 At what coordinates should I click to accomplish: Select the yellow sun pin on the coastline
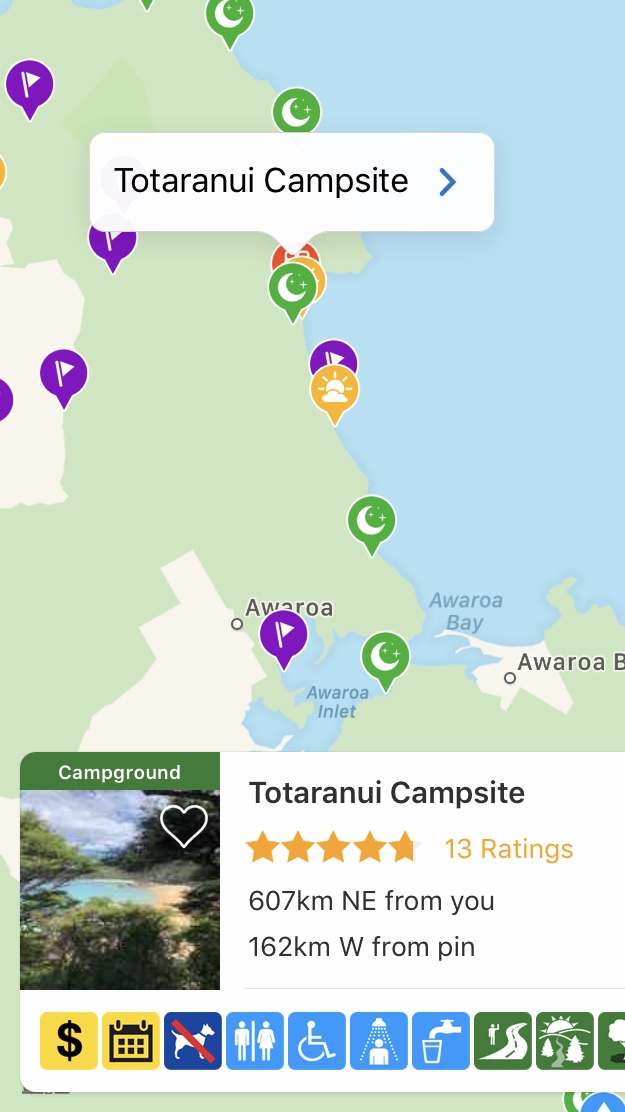(x=334, y=394)
